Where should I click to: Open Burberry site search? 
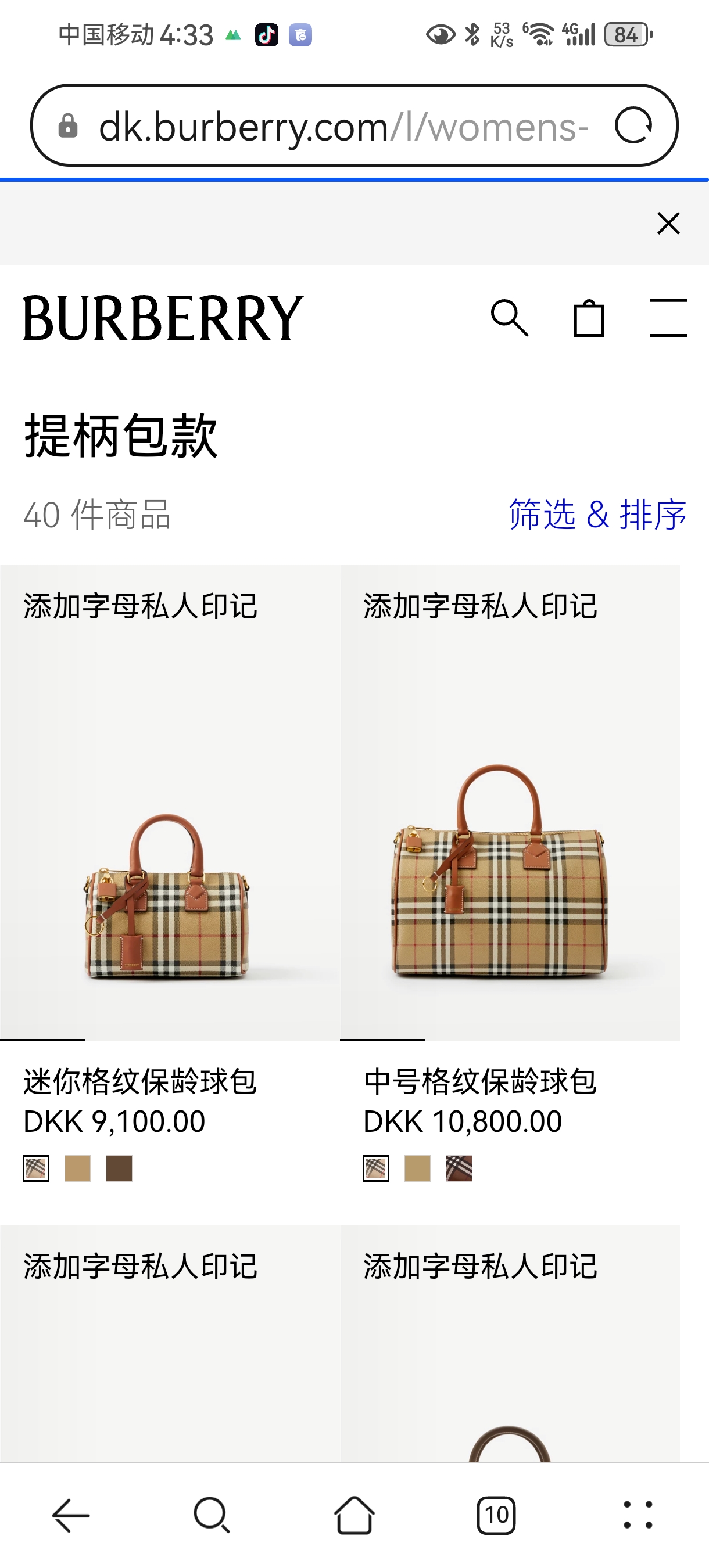coord(509,318)
